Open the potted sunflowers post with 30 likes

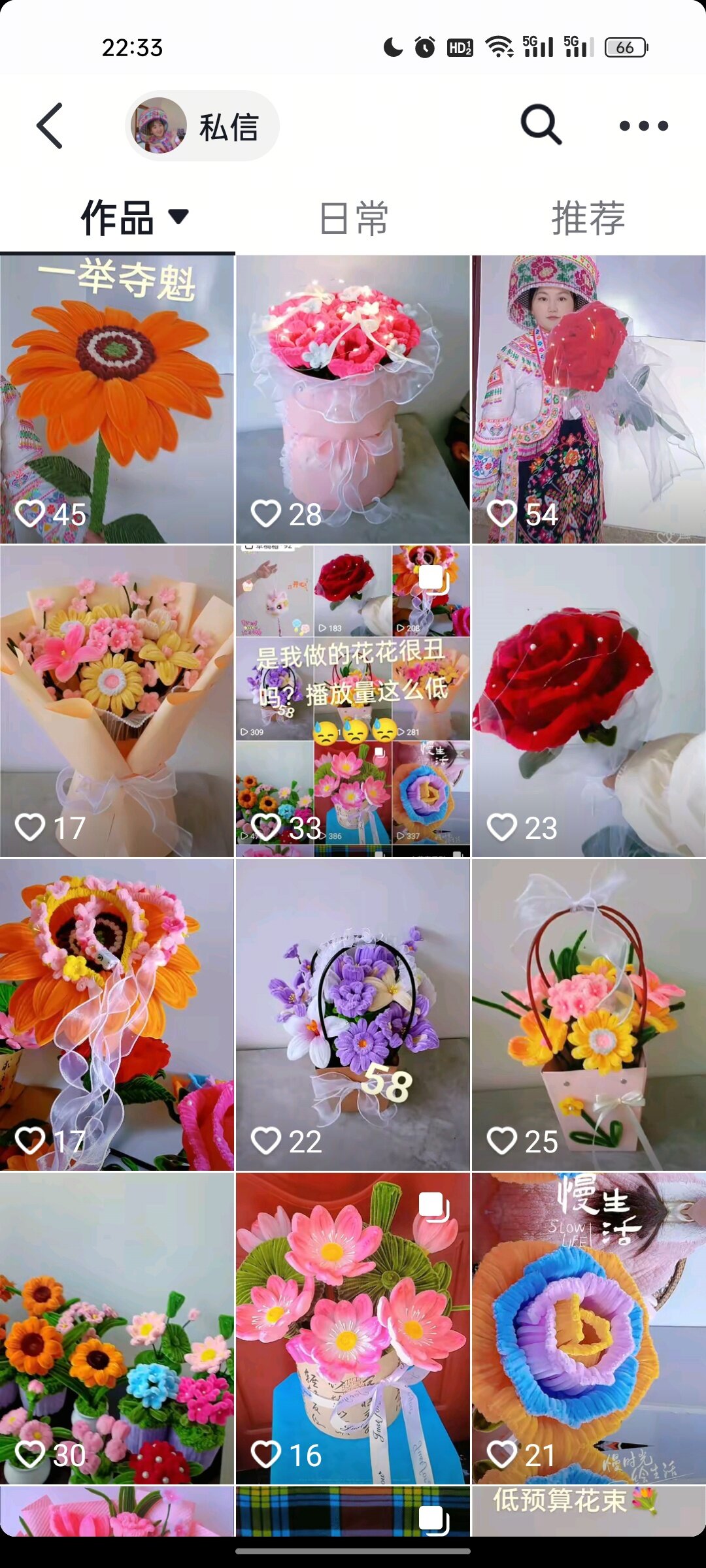[117, 1328]
